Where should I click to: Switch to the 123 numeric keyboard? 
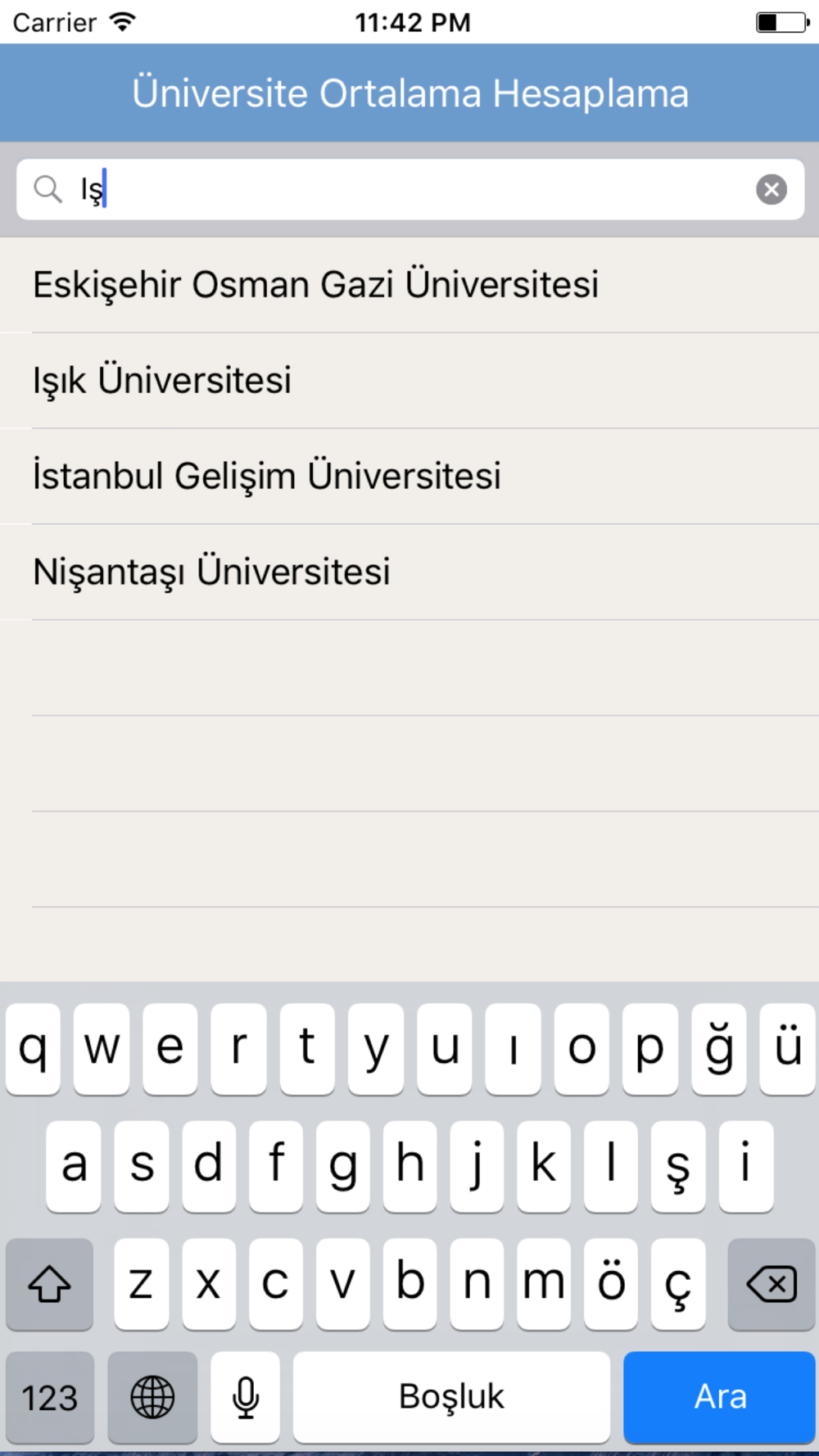point(50,1396)
